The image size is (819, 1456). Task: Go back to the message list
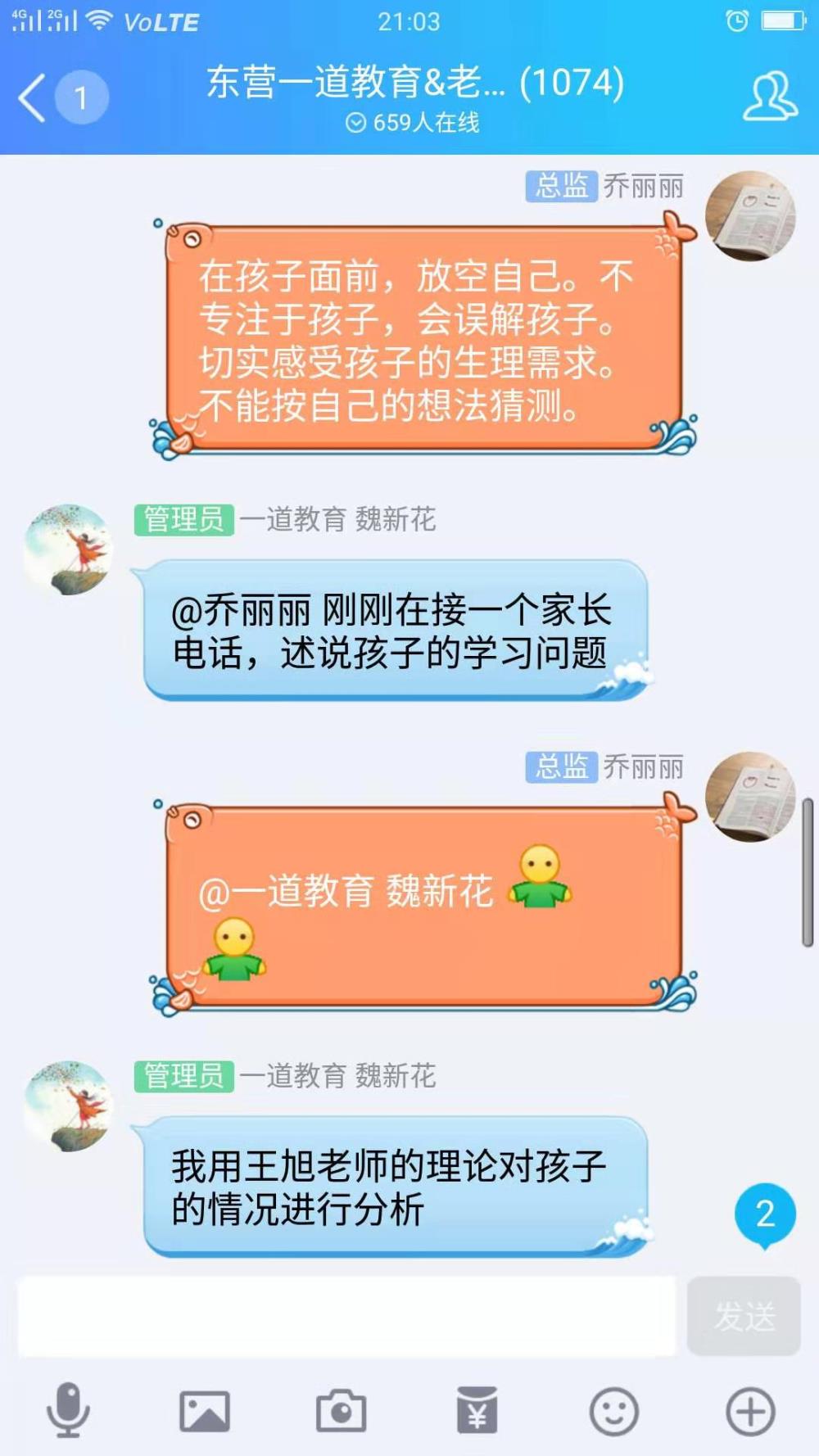[33, 98]
